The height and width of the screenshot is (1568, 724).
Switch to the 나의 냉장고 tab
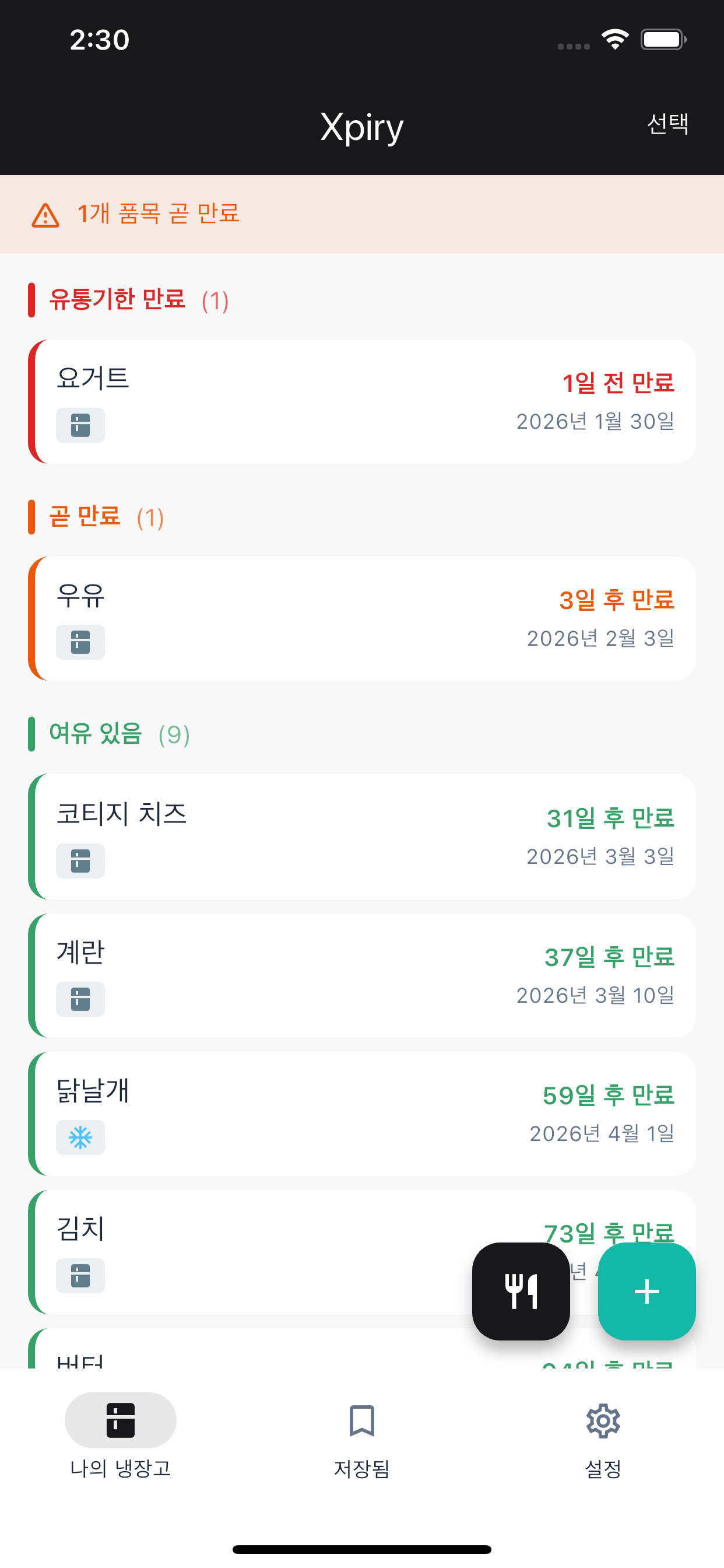pyautogui.click(x=121, y=1437)
